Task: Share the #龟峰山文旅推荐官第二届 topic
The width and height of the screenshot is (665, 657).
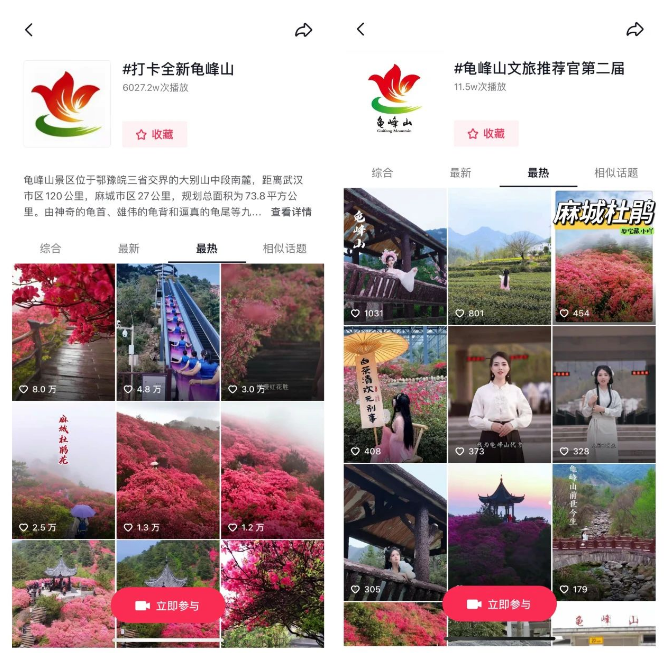Action: click(x=635, y=30)
